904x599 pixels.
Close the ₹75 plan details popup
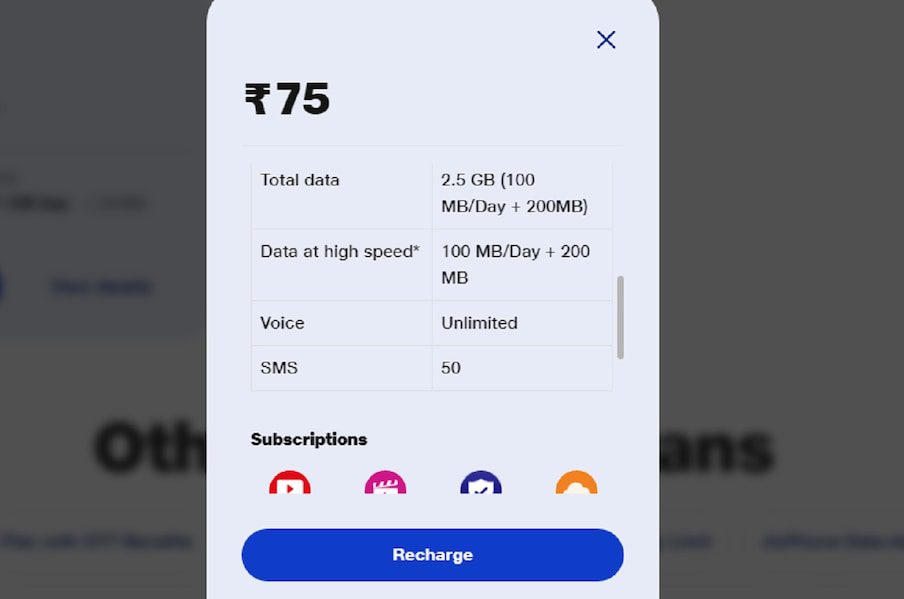pos(606,40)
